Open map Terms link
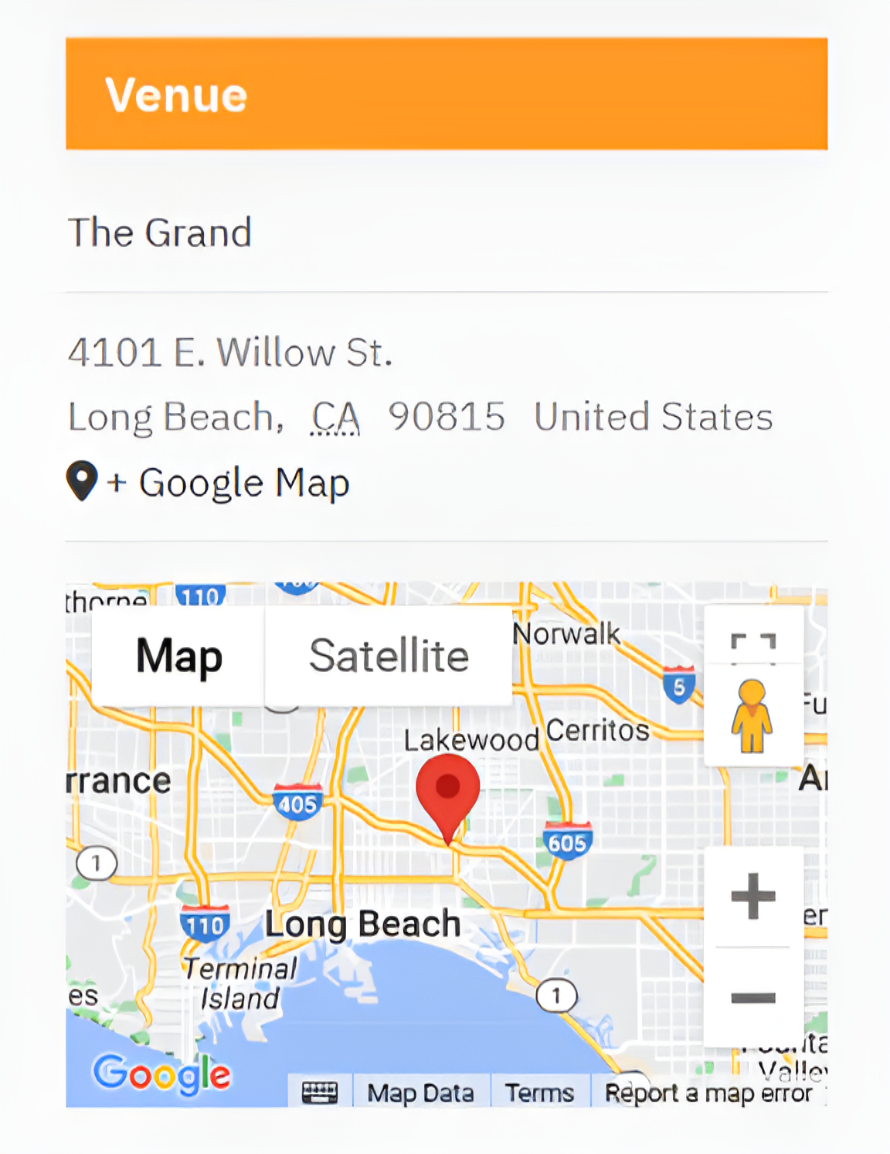Image resolution: width=890 pixels, height=1154 pixels. coord(539,1092)
